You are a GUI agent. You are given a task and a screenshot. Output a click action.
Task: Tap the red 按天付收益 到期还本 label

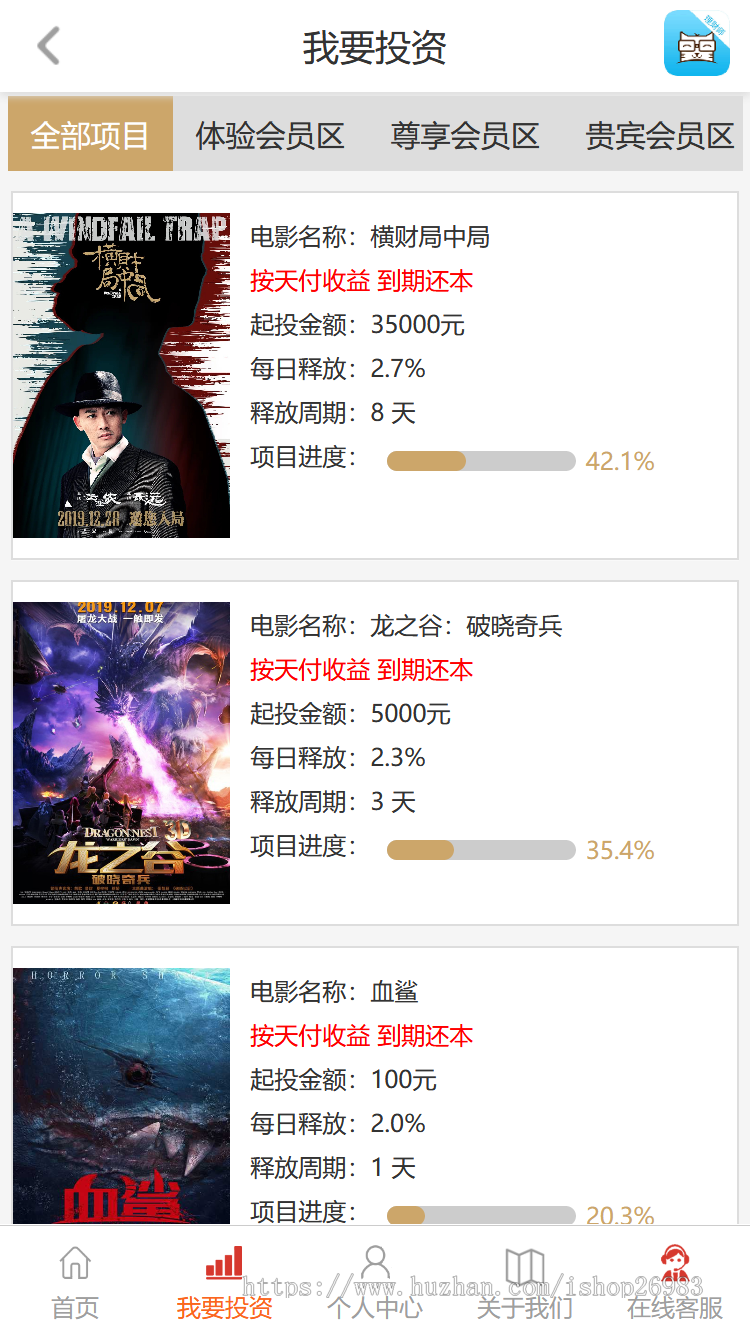(x=360, y=280)
